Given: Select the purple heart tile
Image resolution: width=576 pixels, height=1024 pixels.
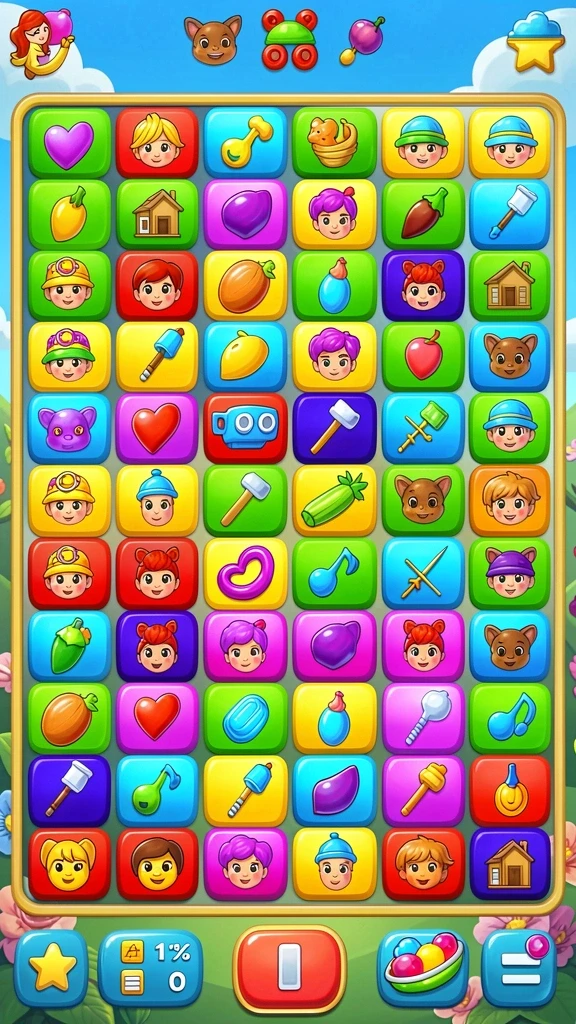Looking at the screenshot, I should [69, 143].
